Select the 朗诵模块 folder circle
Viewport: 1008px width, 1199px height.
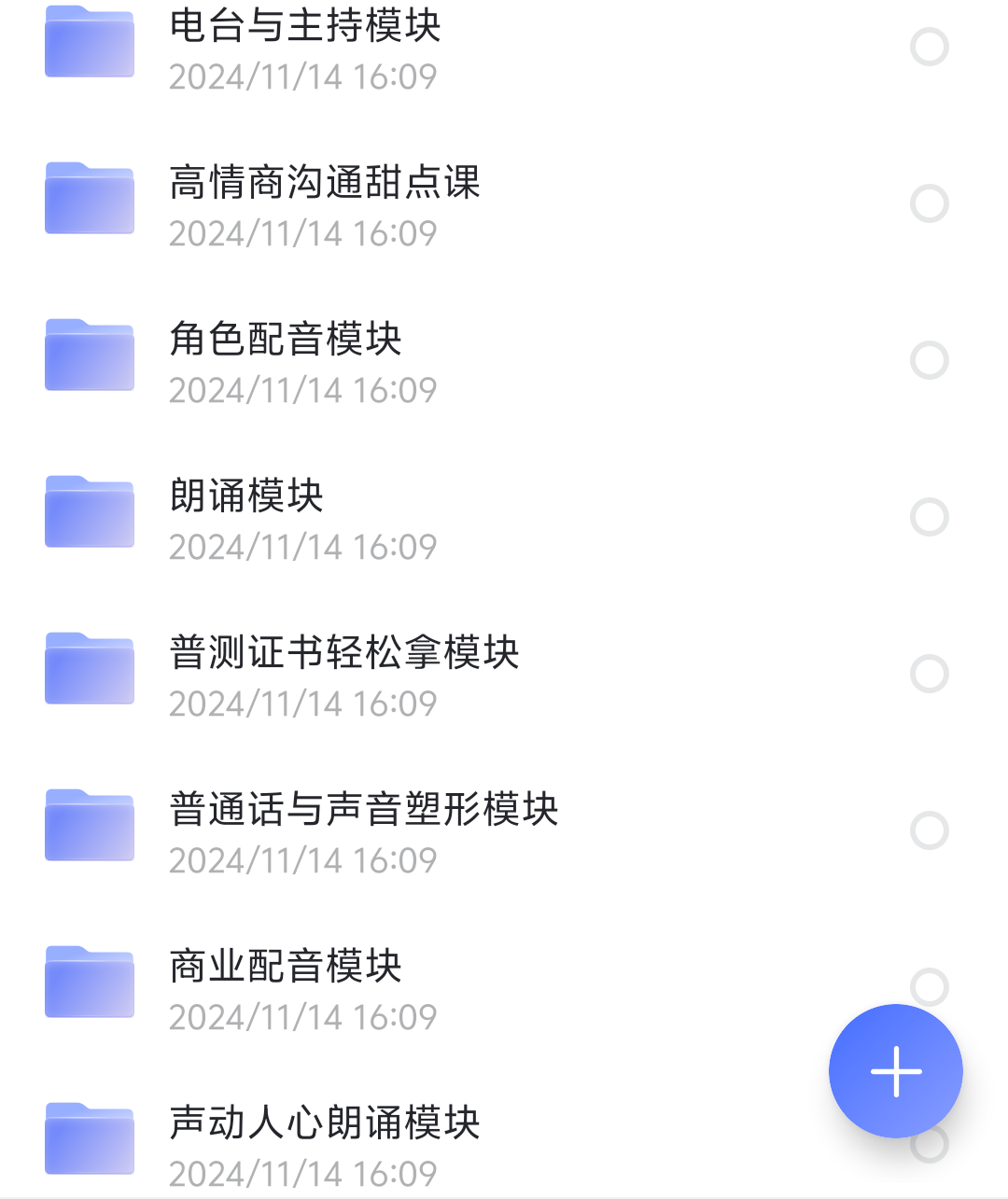click(x=930, y=517)
